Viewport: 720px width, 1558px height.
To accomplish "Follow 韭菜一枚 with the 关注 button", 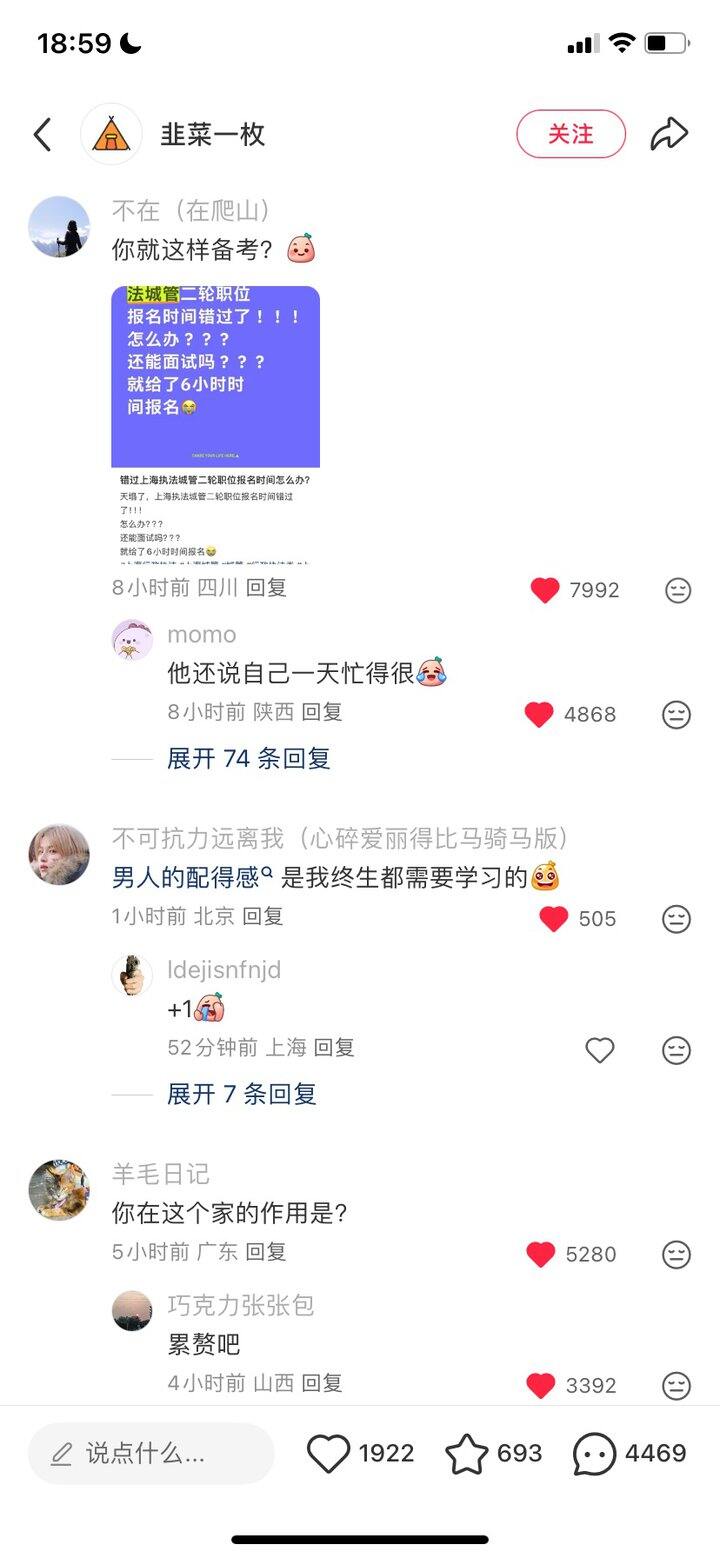I will coord(570,134).
